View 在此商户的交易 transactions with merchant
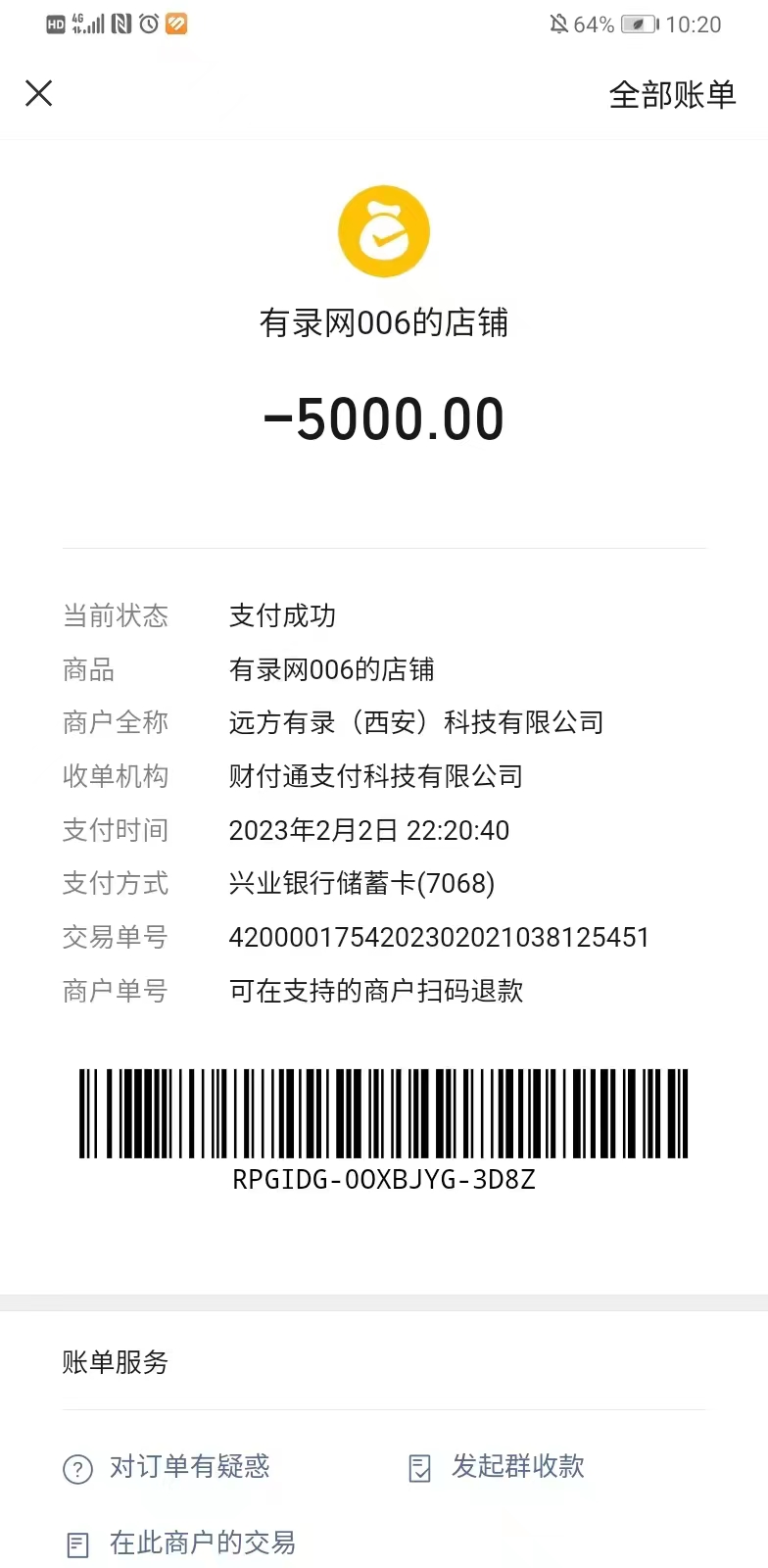This screenshot has height=1568, width=768. tap(181, 1543)
